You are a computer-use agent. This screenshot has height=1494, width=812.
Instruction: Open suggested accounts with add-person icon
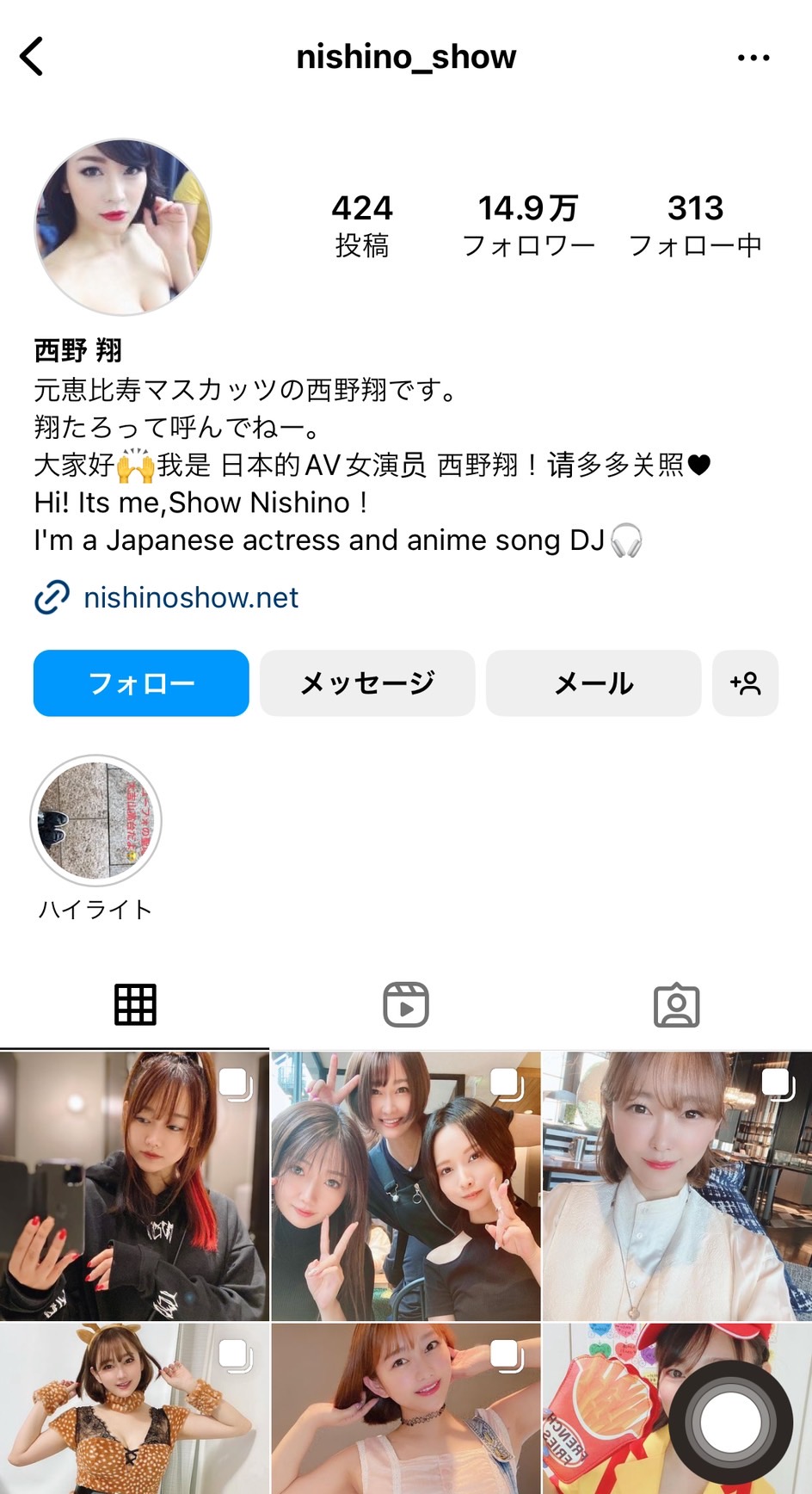click(x=745, y=683)
